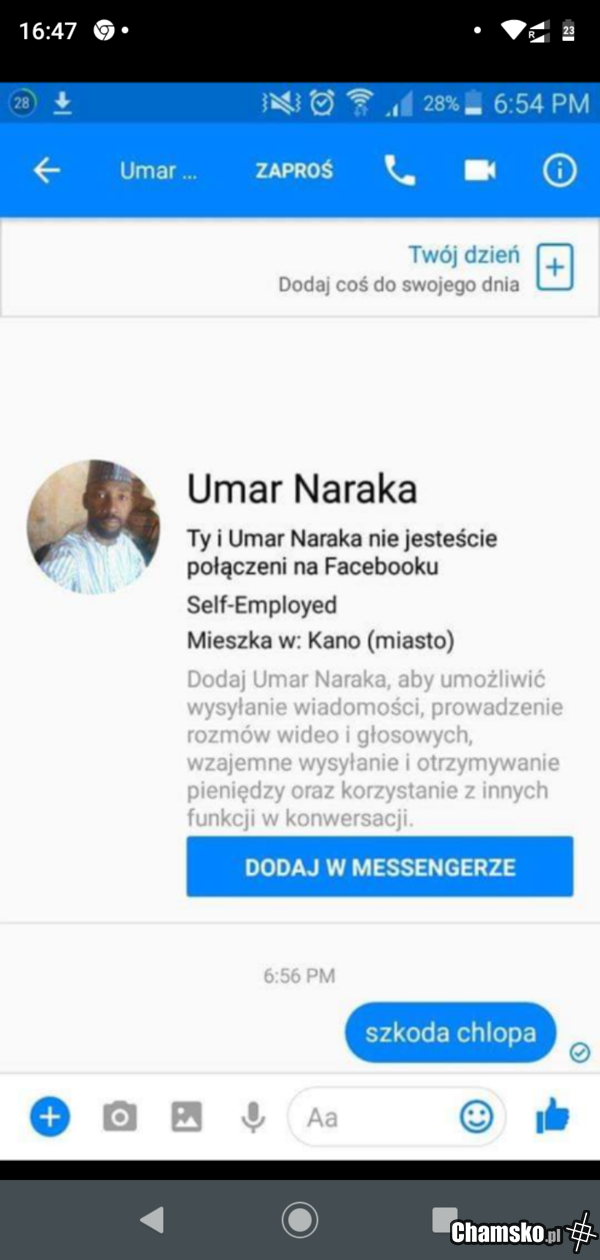The image size is (600, 1260).
Task: Go back from Umar's conversation
Action: 47,170
